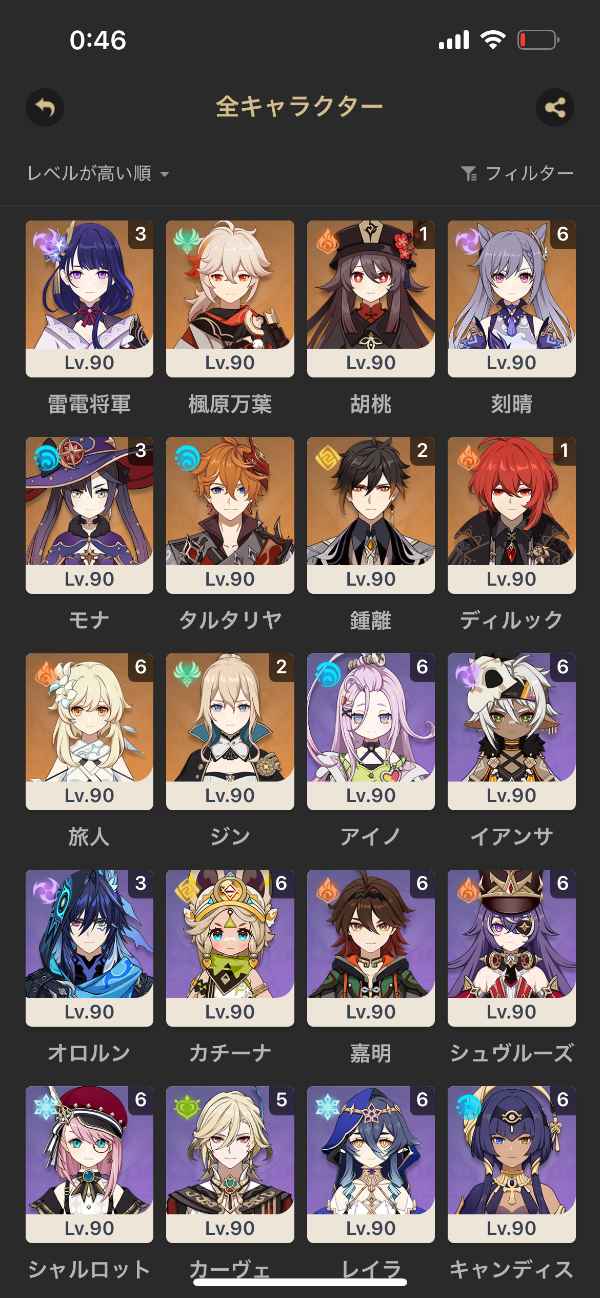
Task: Open オロルン character card
Action: coord(89,947)
